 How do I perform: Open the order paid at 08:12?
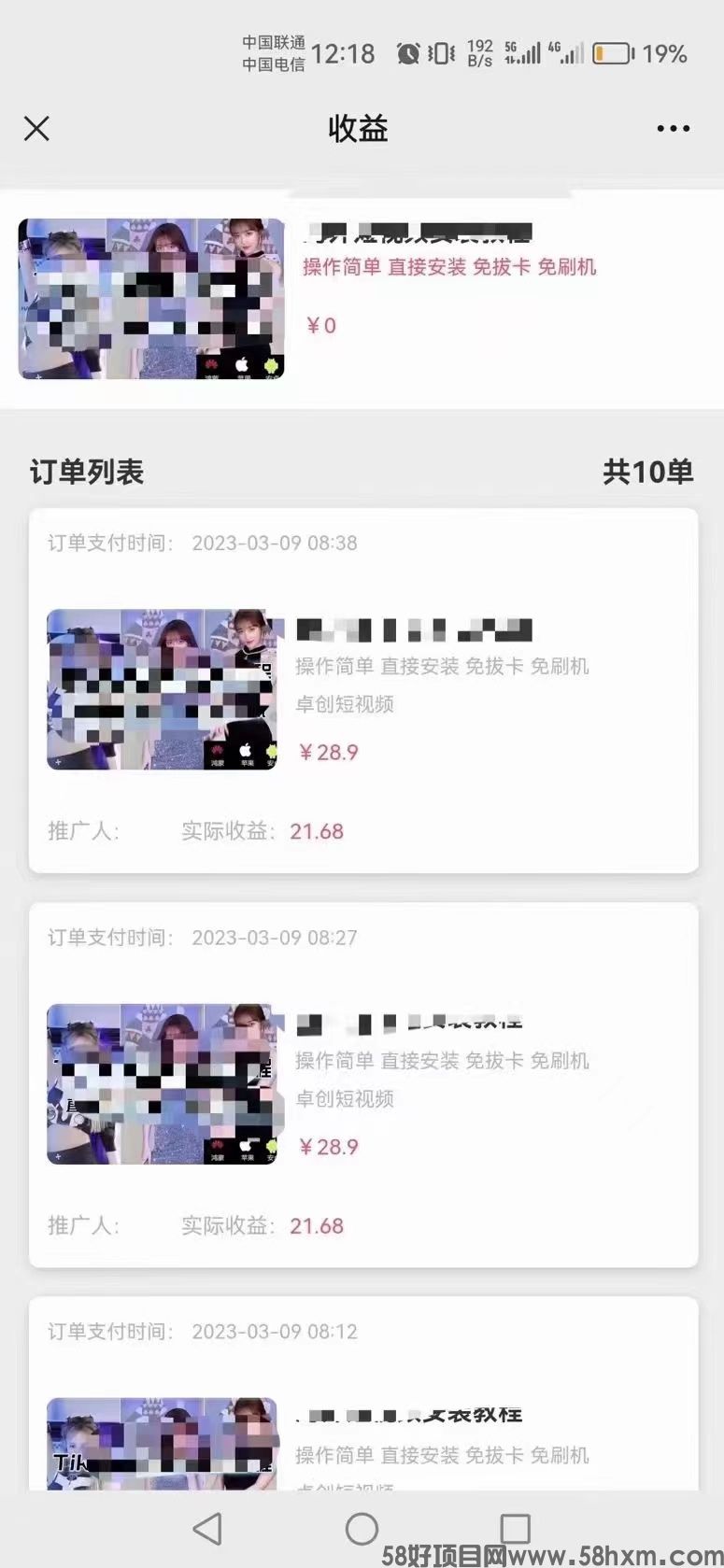[x=363, y=1401]
